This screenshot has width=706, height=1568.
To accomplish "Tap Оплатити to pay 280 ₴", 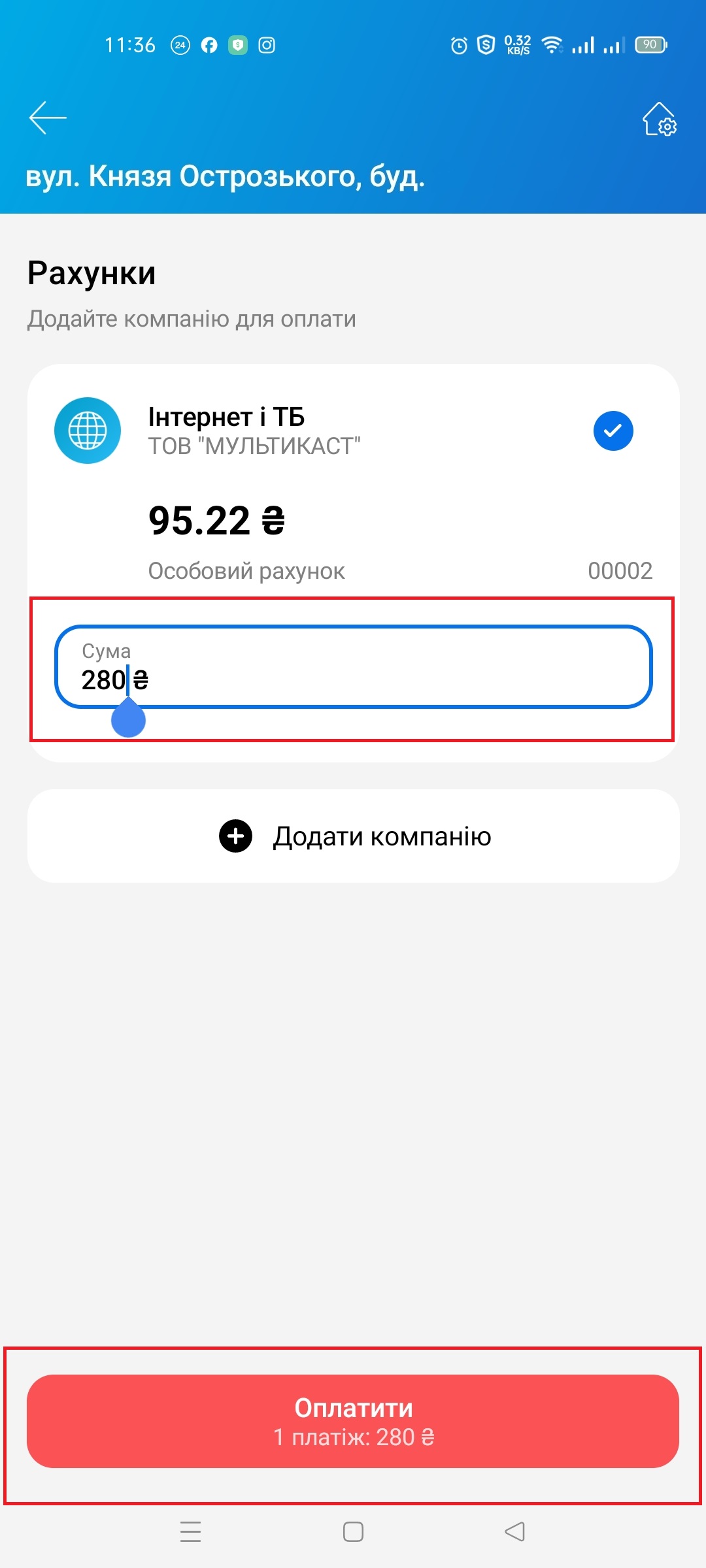I will pyautogui.click(x=353, y=1422).
